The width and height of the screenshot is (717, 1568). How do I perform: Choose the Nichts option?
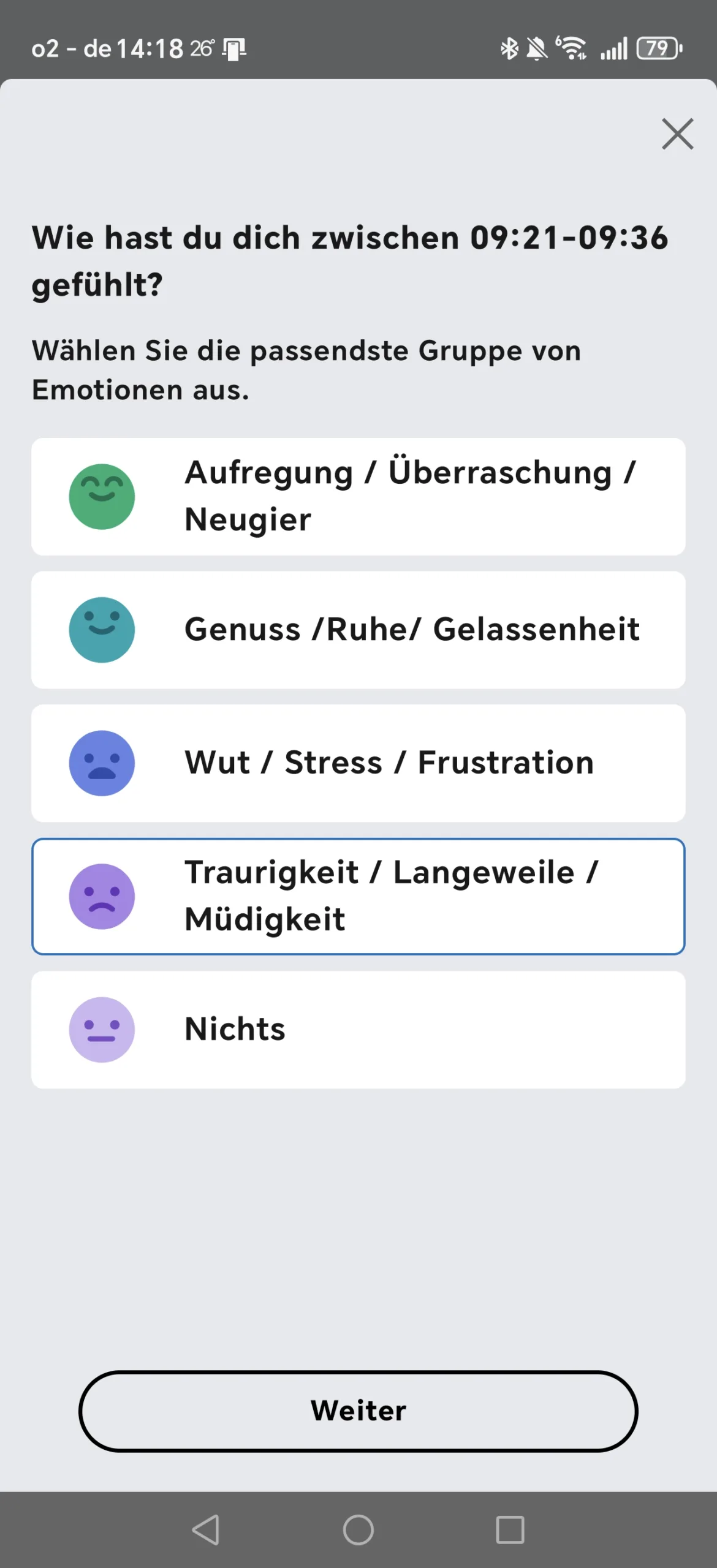[x=358, y=1030]
